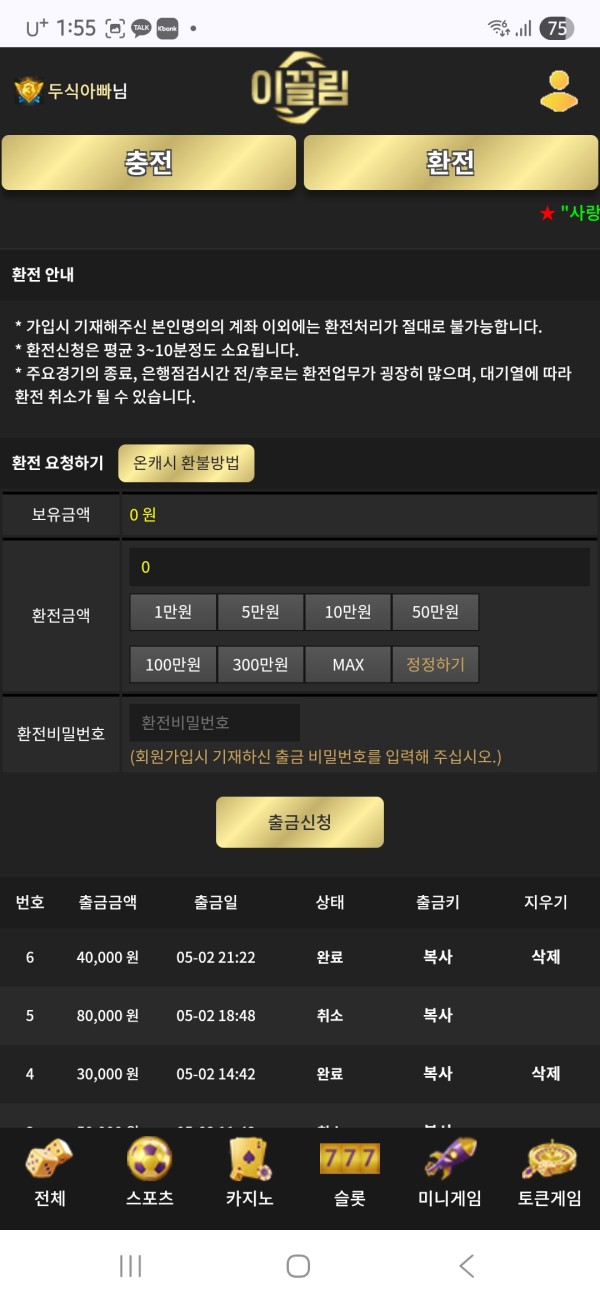This screenshot has height=1300, width=600.
Task: Open the 카지노 tab
Action: point(249,1172)
